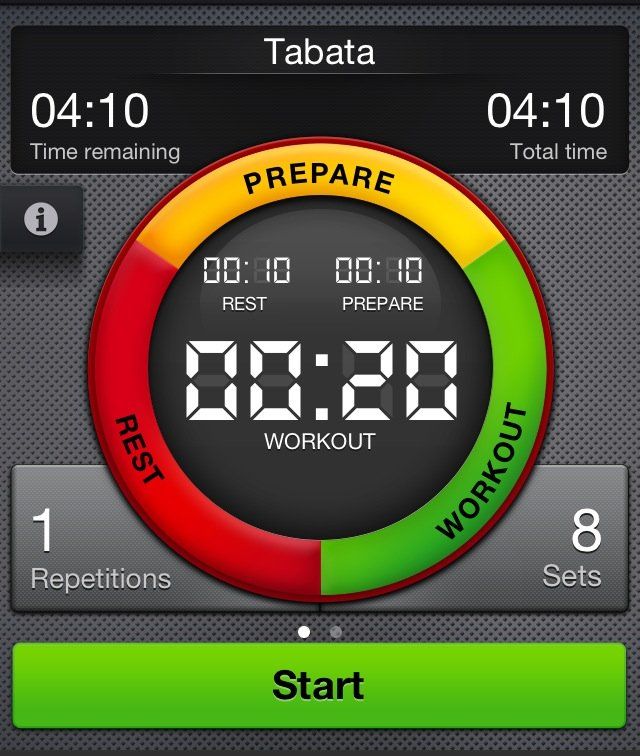Set the 00:10 prepare duration
The width and height of the screenshot is (640, 756).
click(379, 271)
